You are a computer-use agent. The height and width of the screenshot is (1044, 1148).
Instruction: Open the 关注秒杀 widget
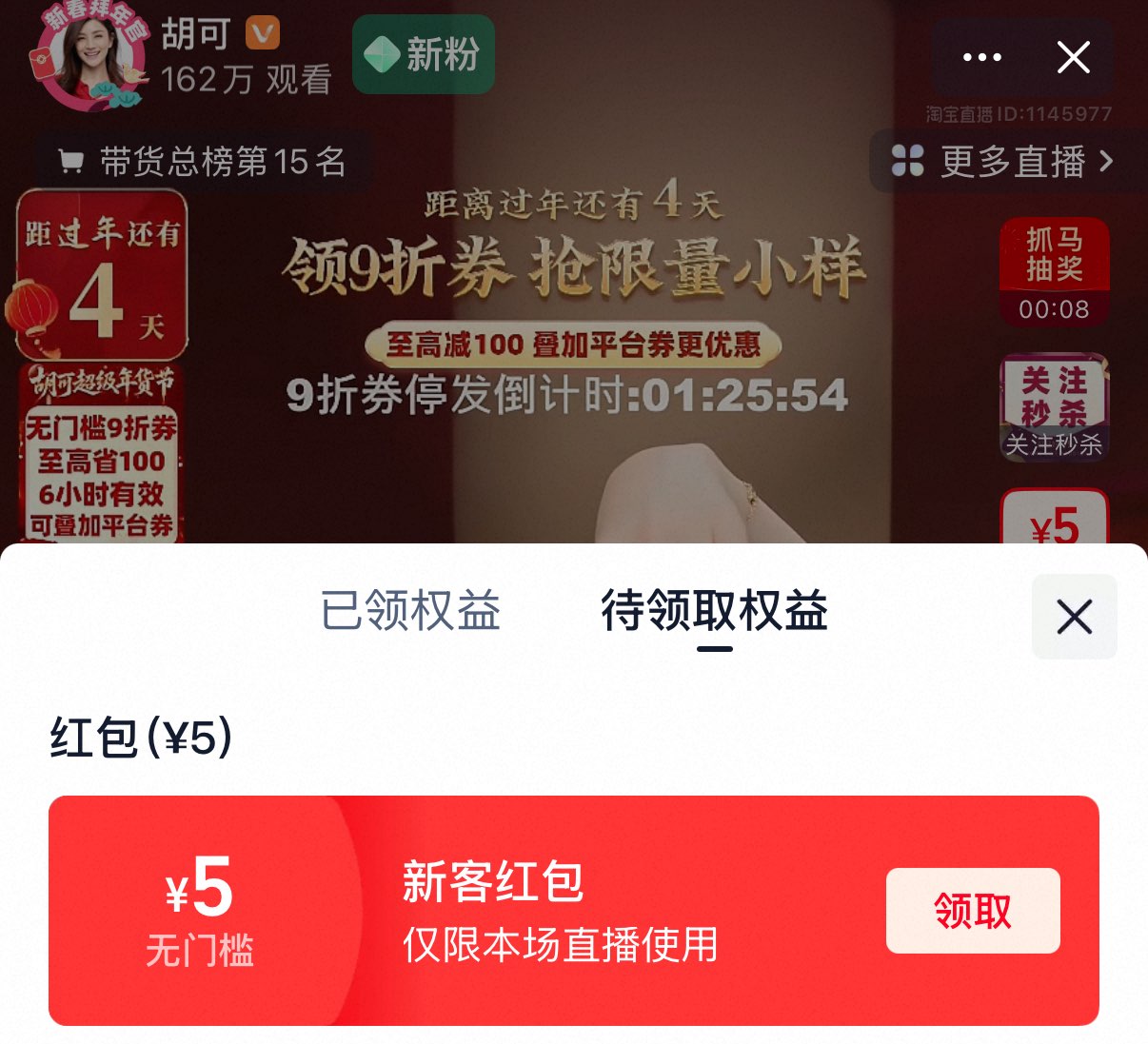pyautogui.click(x=1054, y=407)
